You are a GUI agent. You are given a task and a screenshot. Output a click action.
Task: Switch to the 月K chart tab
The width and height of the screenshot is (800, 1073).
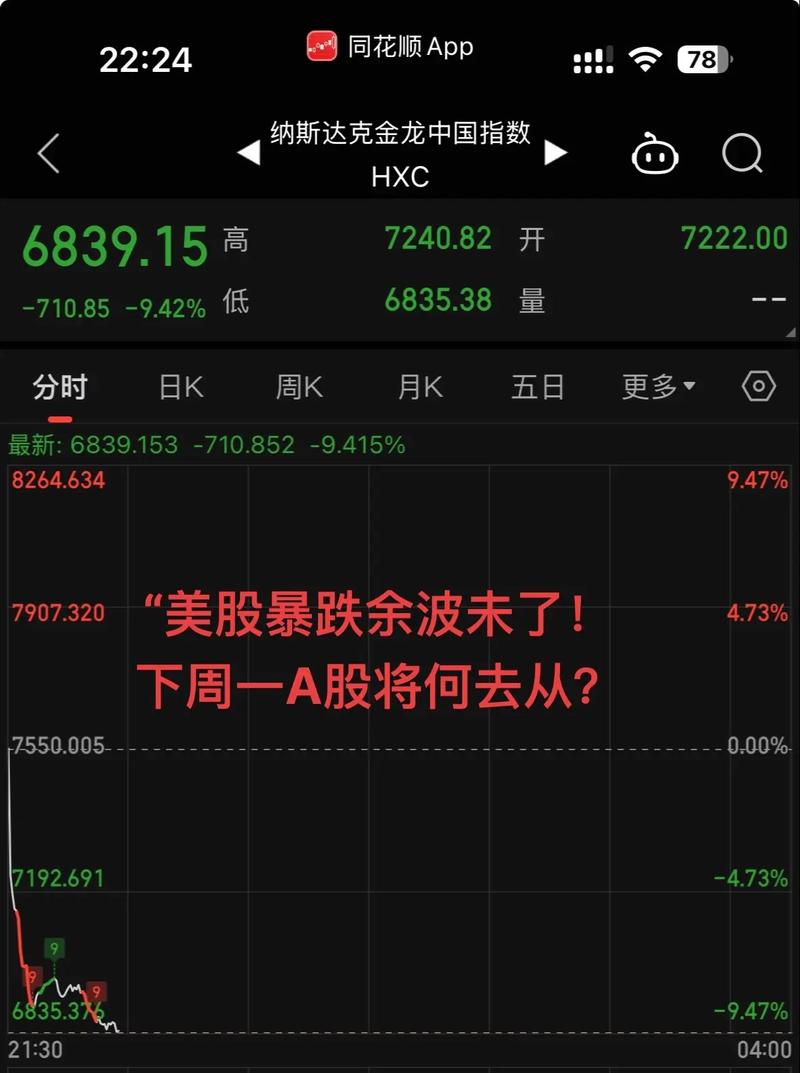pos(418,386)
